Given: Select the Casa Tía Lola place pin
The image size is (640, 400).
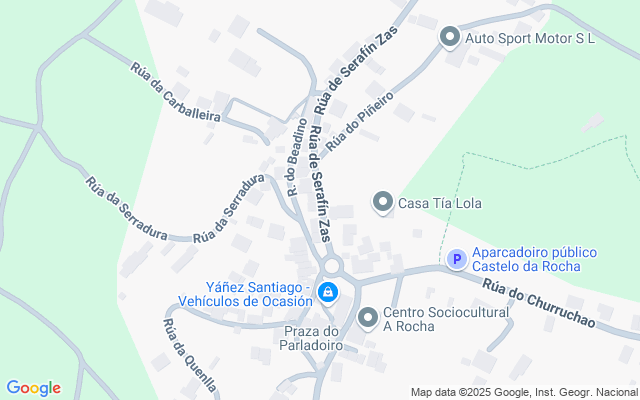Looking at the screenshot, I should (x=383, y=202).
